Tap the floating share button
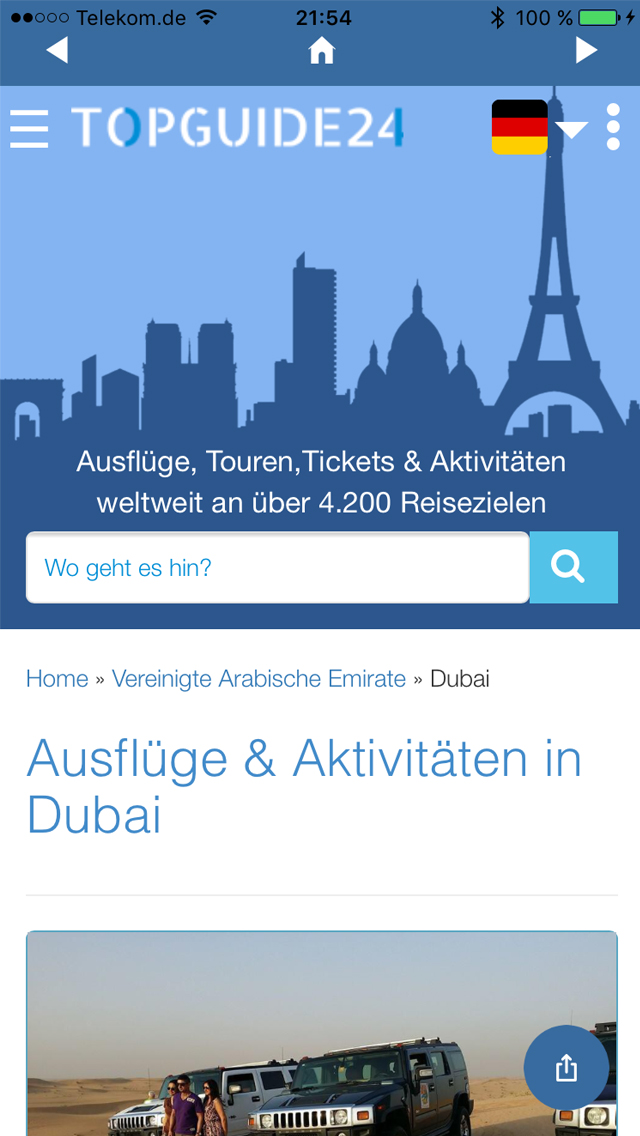640x1136 pixels. [x=566, y=1068]
